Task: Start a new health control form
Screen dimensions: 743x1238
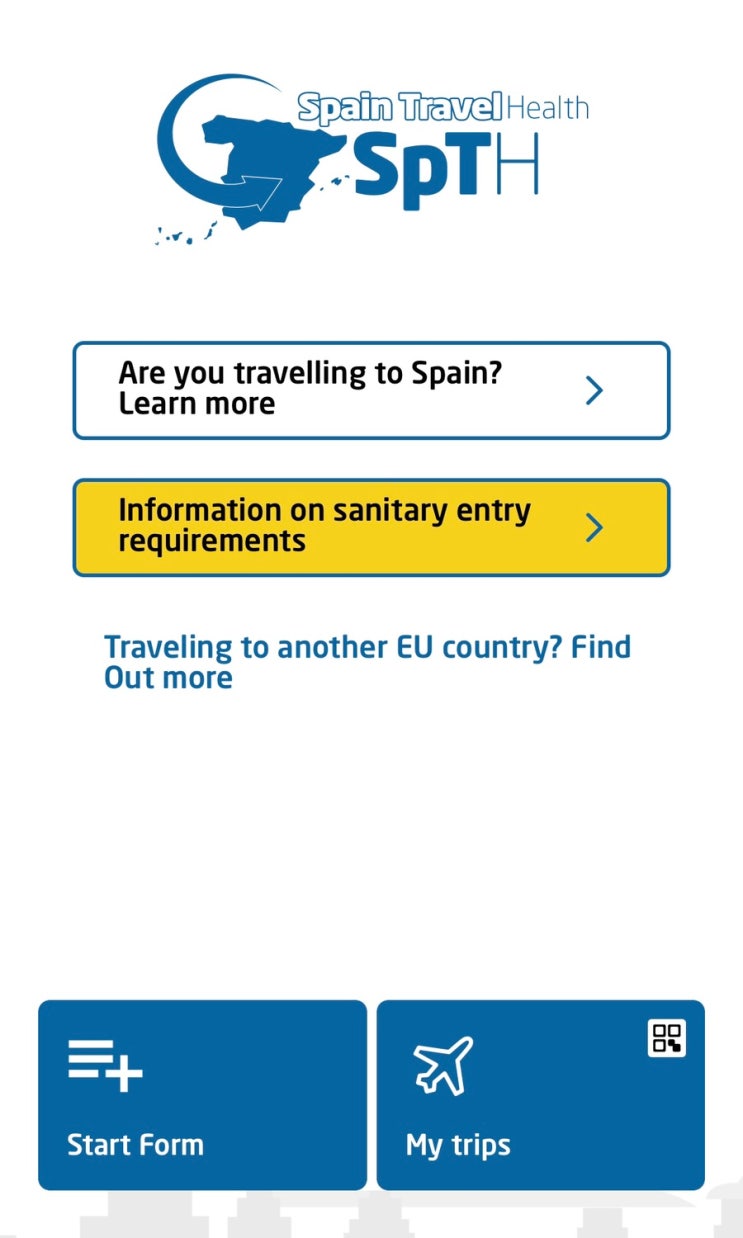Action: (x=202, y=1094)
